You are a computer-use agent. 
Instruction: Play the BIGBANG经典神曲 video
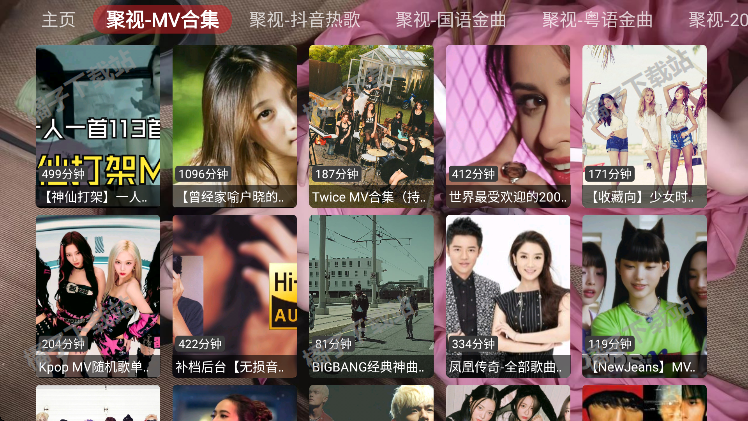[371, 295]
